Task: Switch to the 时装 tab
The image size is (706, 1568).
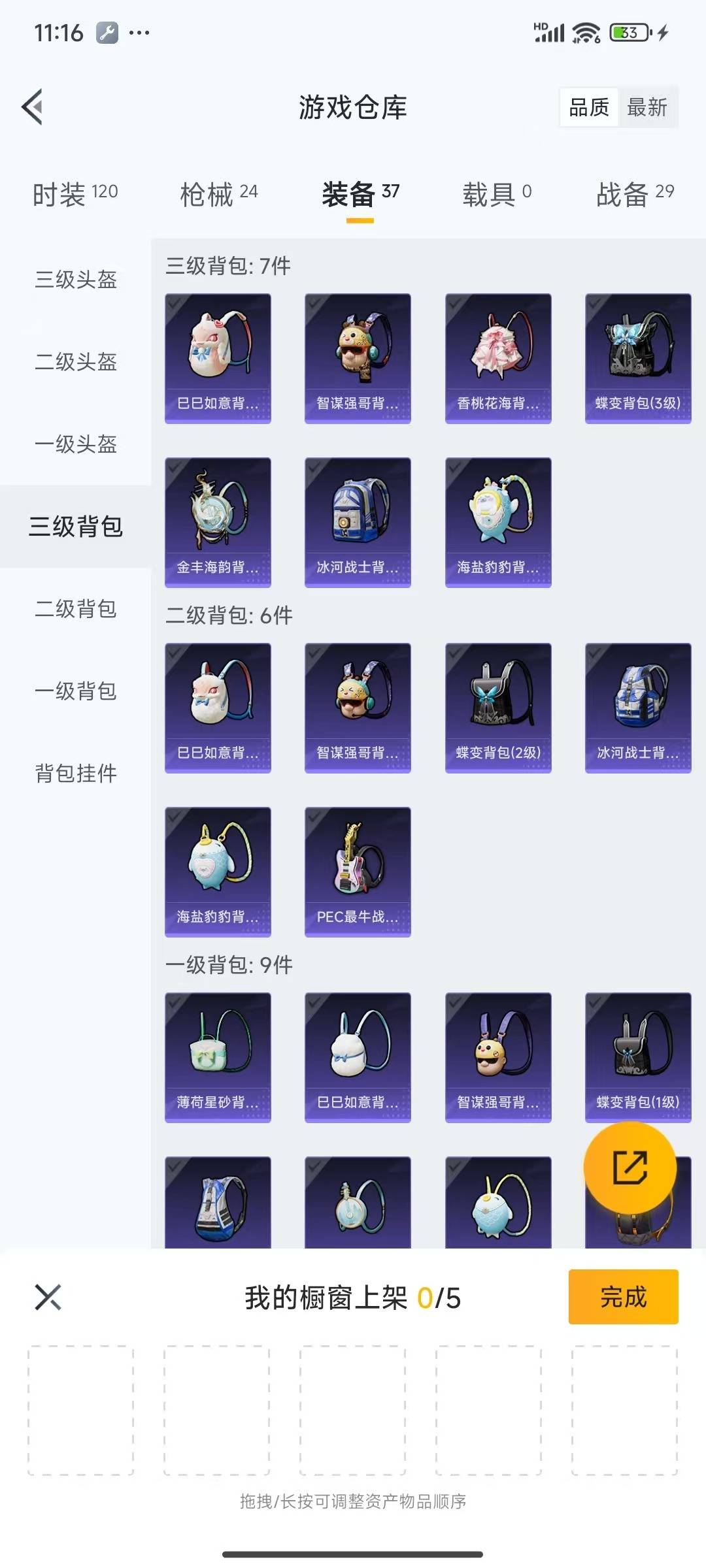Action: (75, 194)
